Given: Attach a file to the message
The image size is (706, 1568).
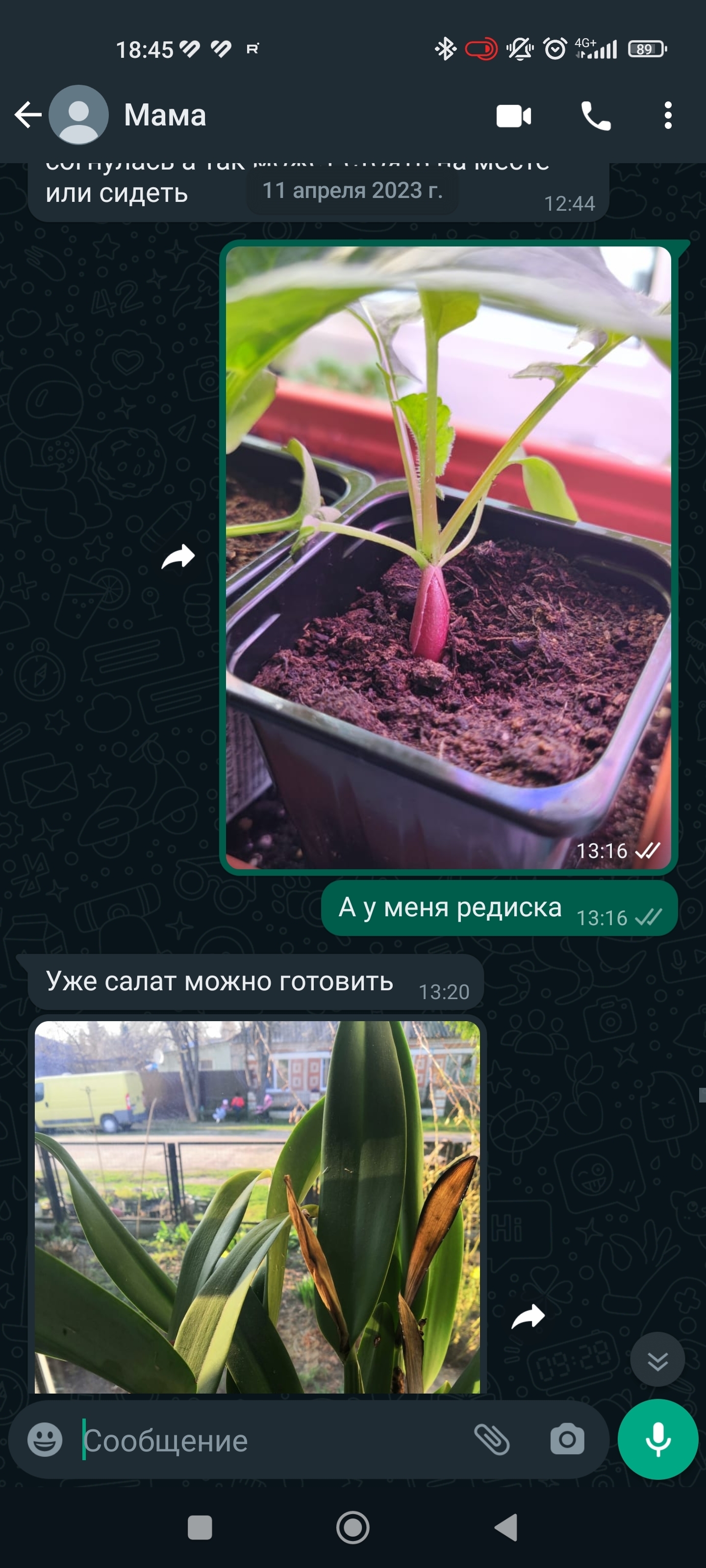Looking at the screenshot, I should 492,1440.
